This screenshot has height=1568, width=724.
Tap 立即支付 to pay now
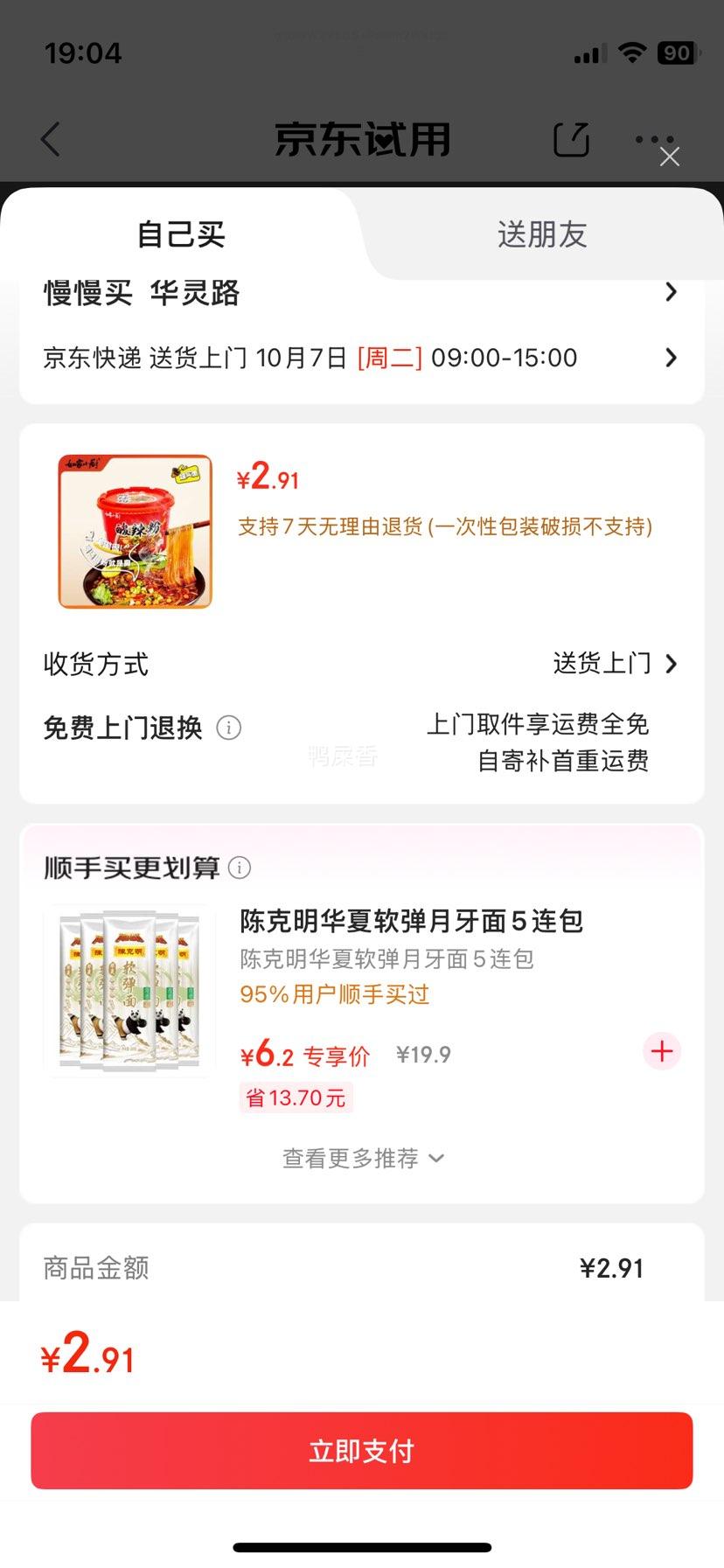click(x=361, y=1451)
